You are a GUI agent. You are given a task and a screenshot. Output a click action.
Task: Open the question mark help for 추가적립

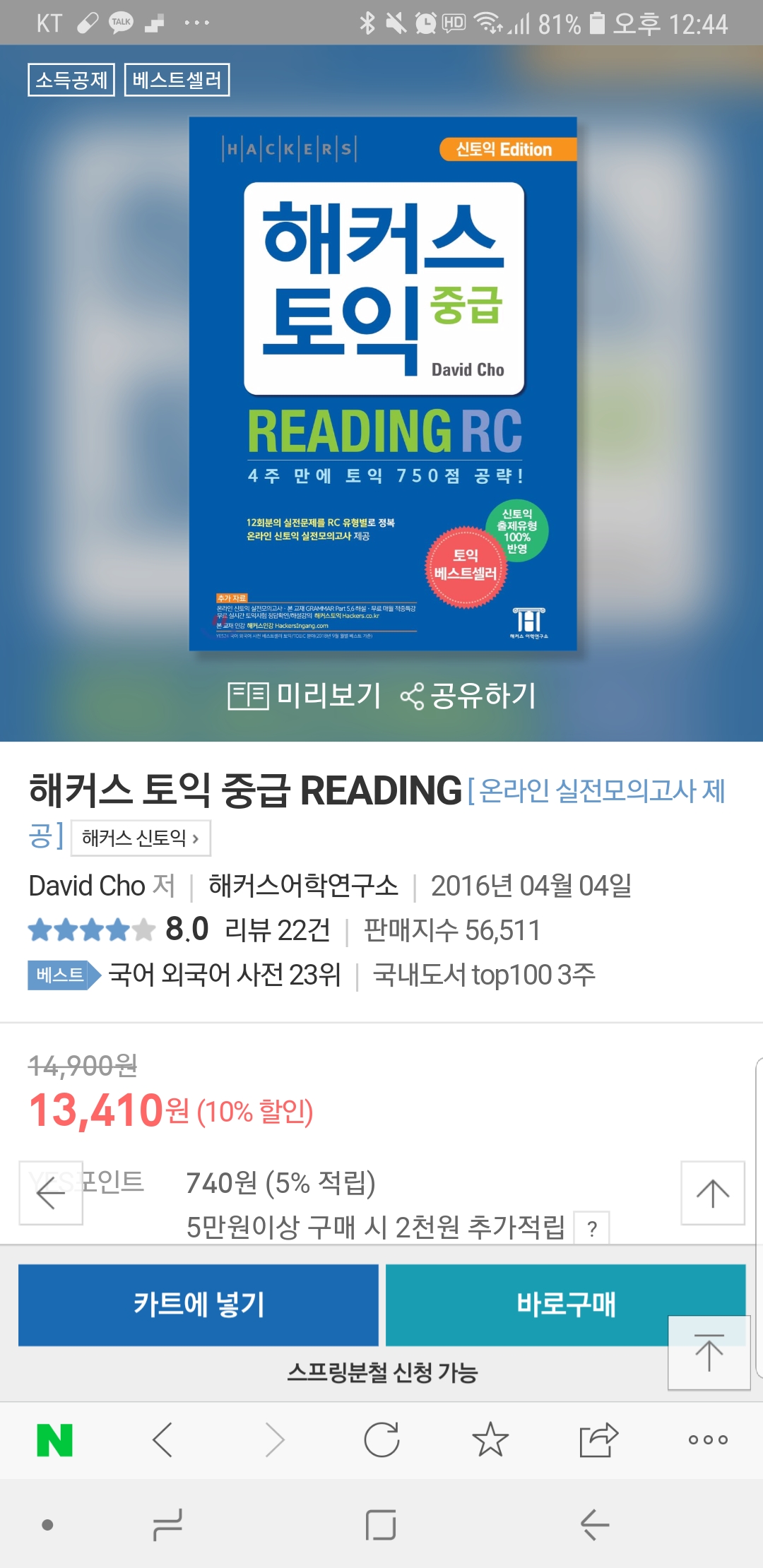tap(592, 1229)
